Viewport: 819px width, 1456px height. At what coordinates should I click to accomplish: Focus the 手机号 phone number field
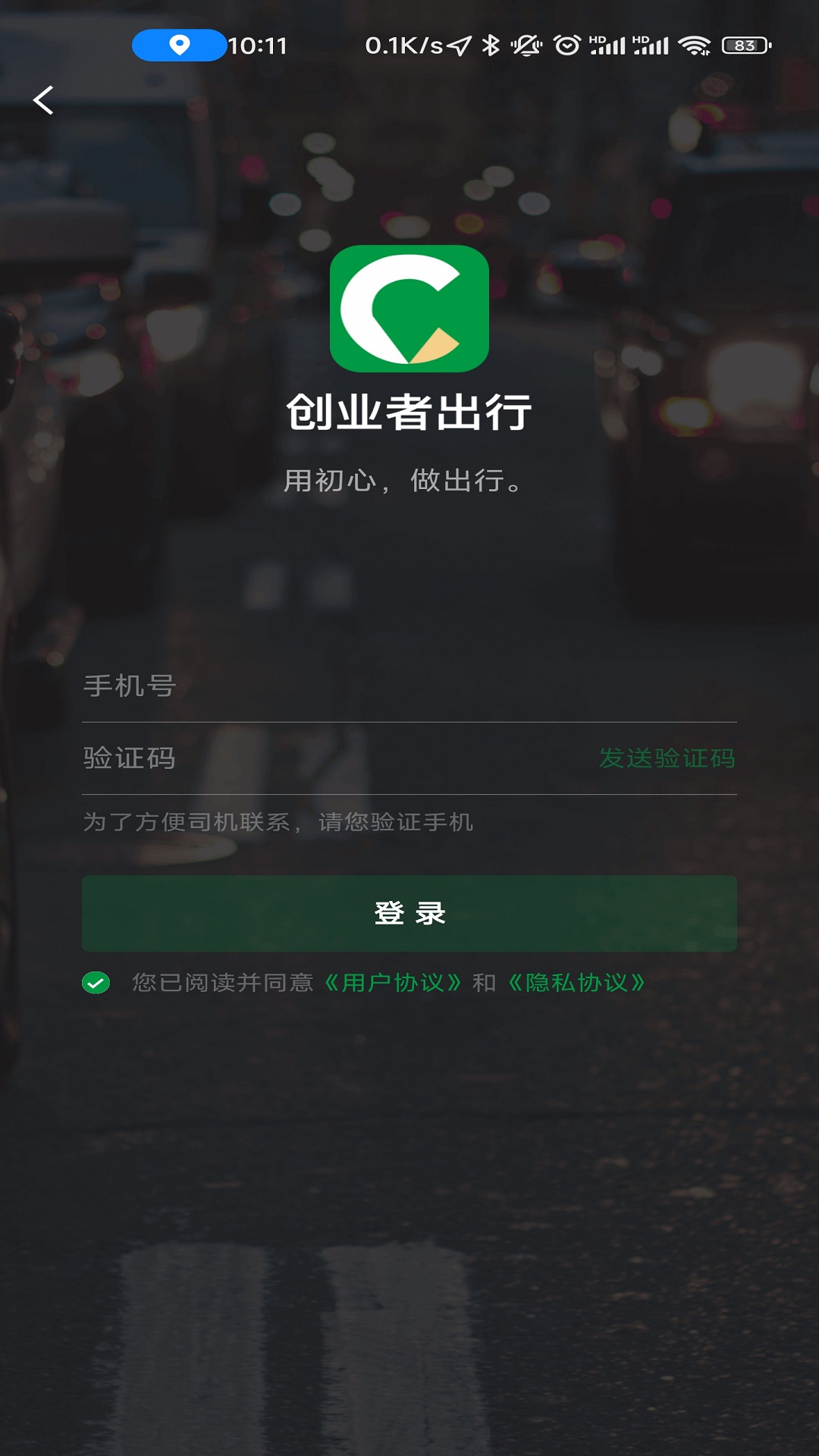tap(409, 686)
